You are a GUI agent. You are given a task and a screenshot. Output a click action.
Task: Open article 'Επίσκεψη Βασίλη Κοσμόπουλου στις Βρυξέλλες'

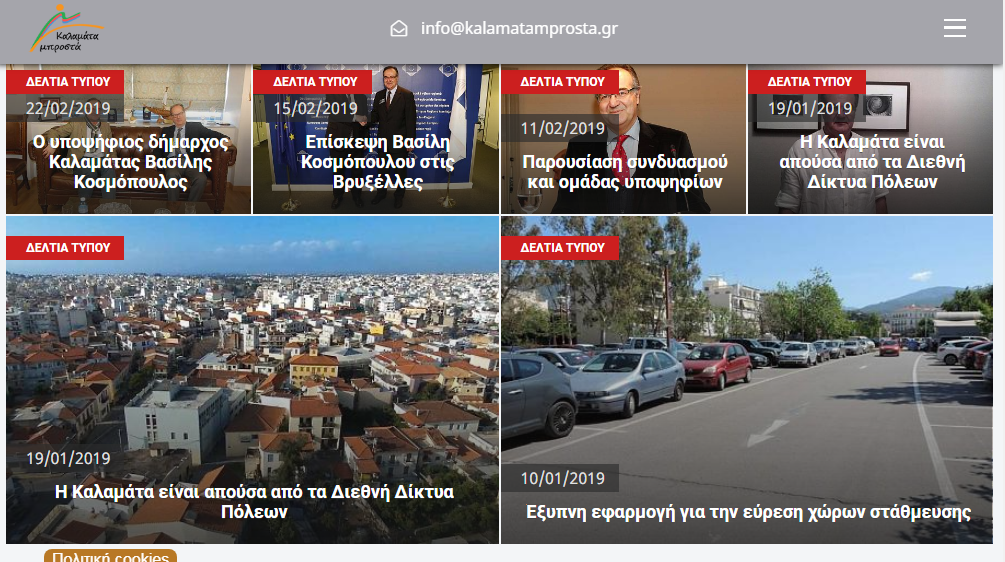(378, 162)
